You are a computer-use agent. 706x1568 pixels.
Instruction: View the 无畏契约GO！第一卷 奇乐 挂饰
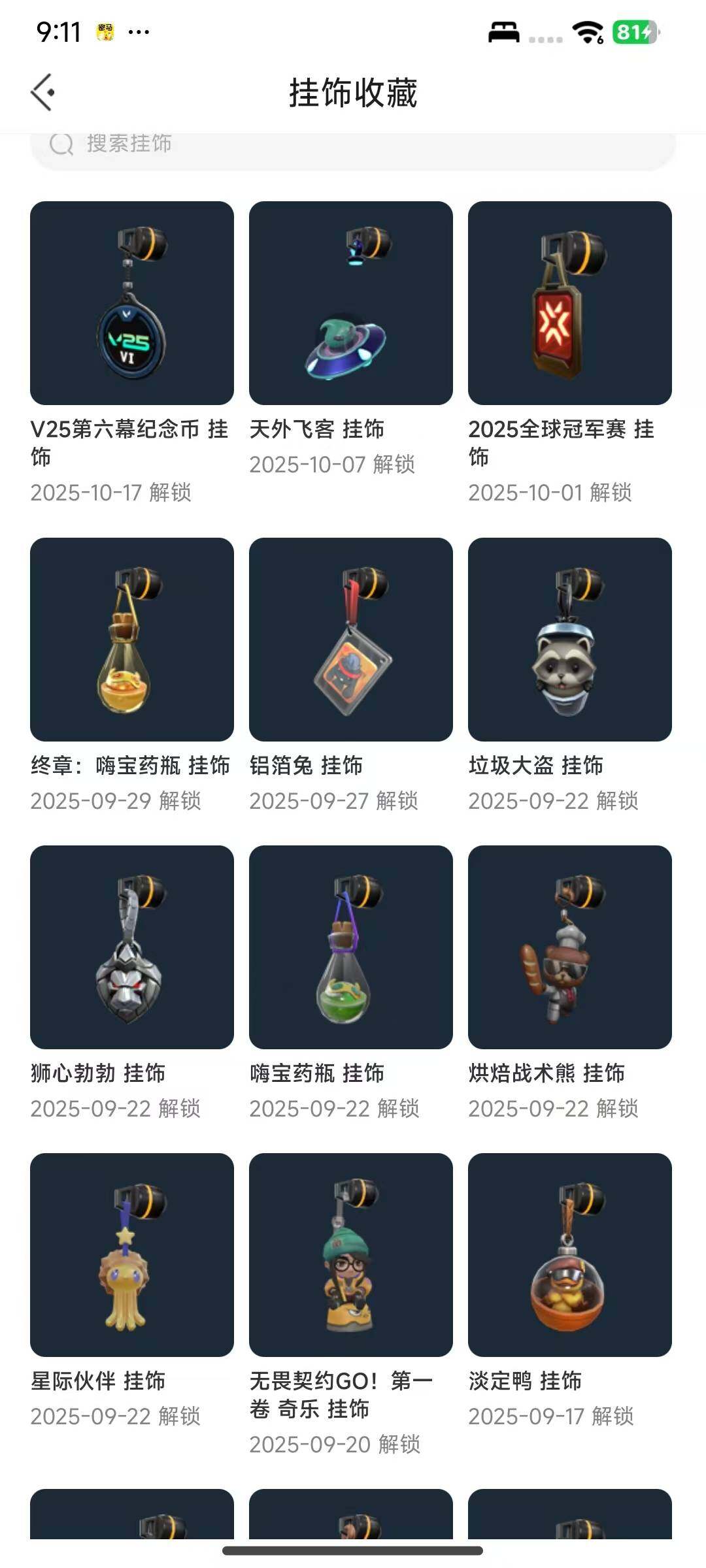pos(351,1255)
